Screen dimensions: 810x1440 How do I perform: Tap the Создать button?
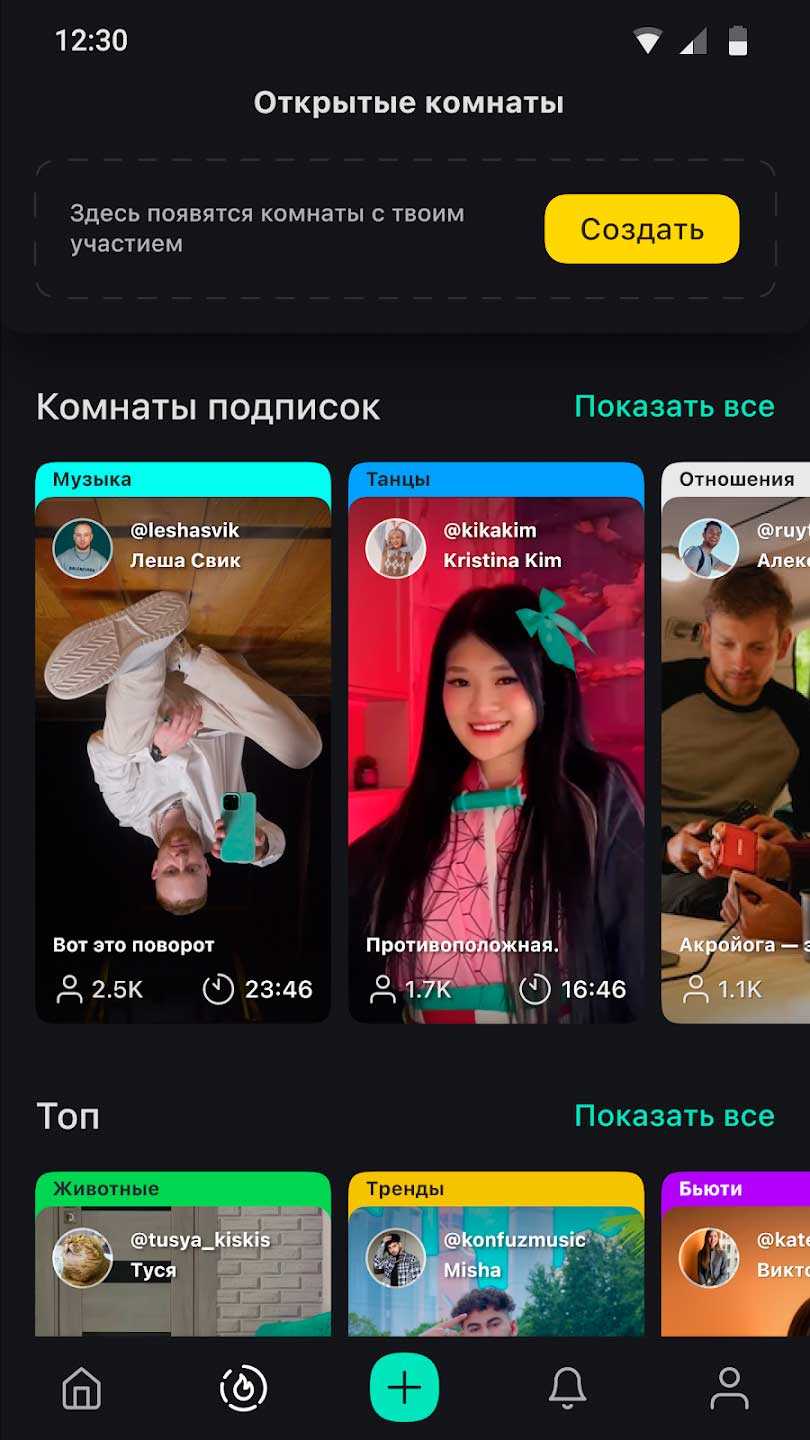pos(641,229)
